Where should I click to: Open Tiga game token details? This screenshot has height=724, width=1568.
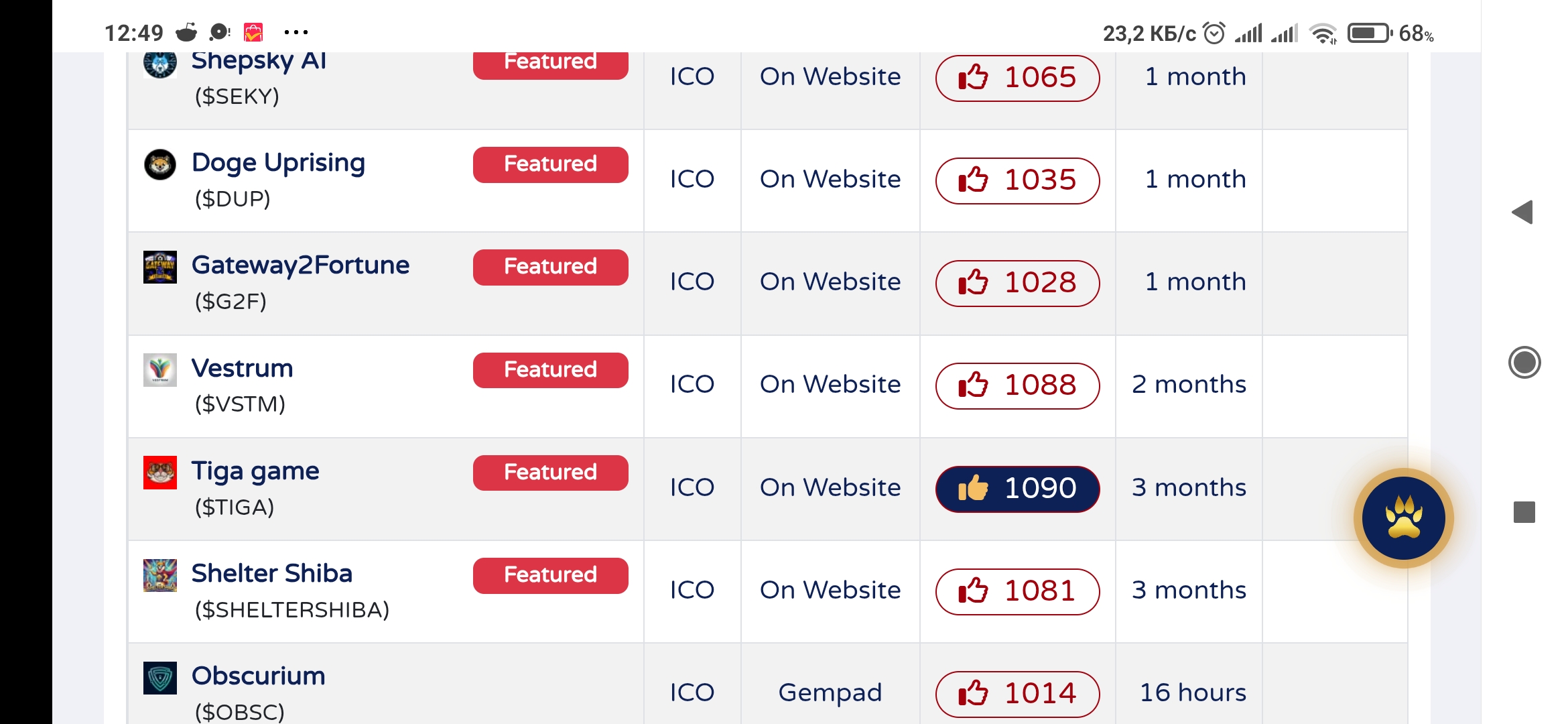point(255,471)
